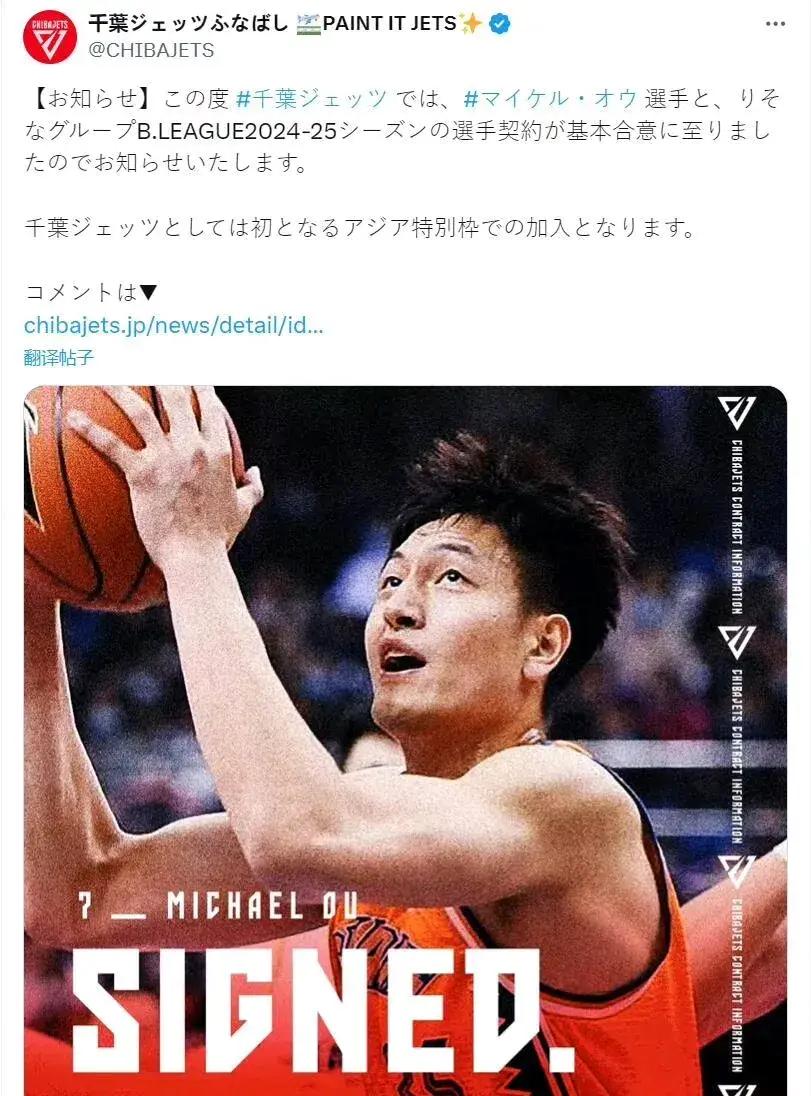Open the #マイケル・オウ hashtag
Screen dimensions: 811x1096
point(550,98)
